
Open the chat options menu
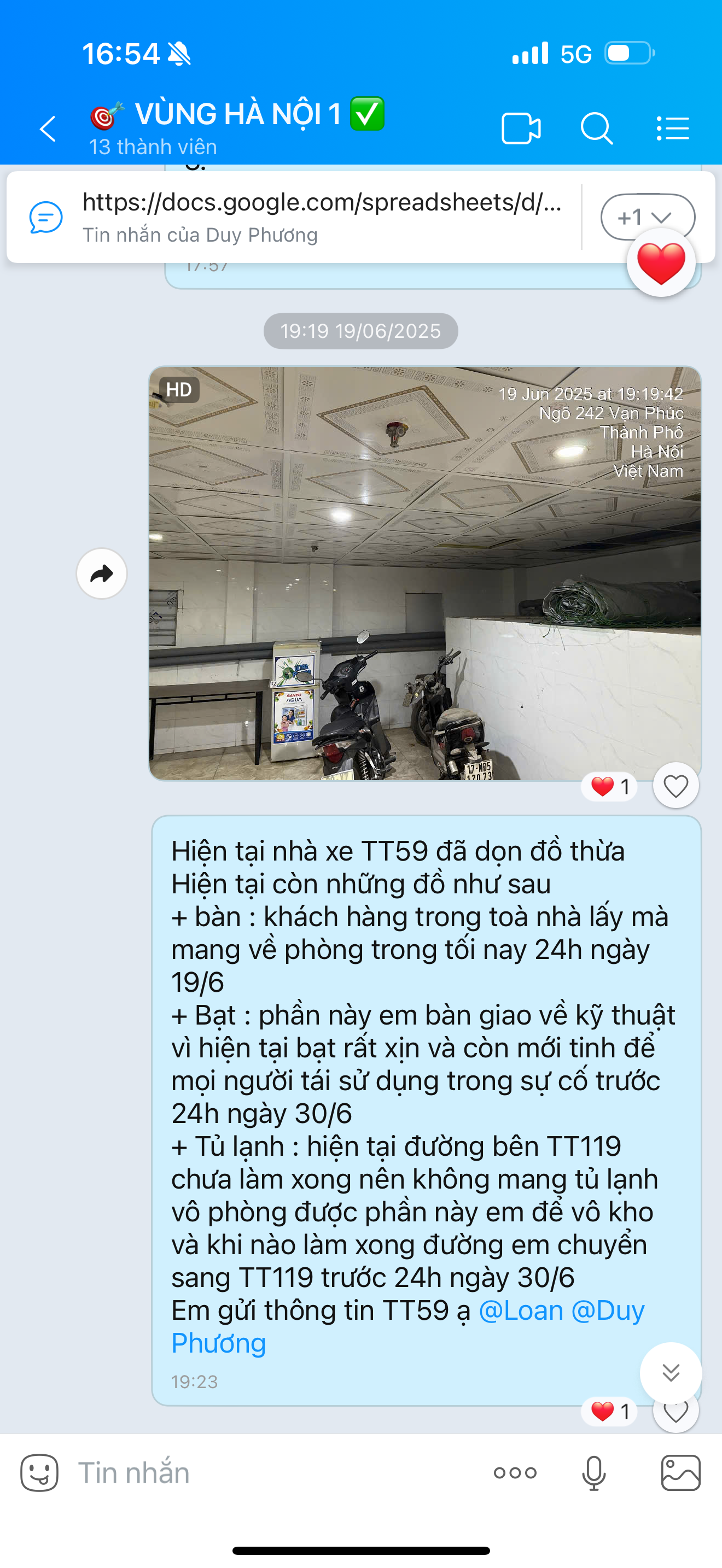pos(673,128)
